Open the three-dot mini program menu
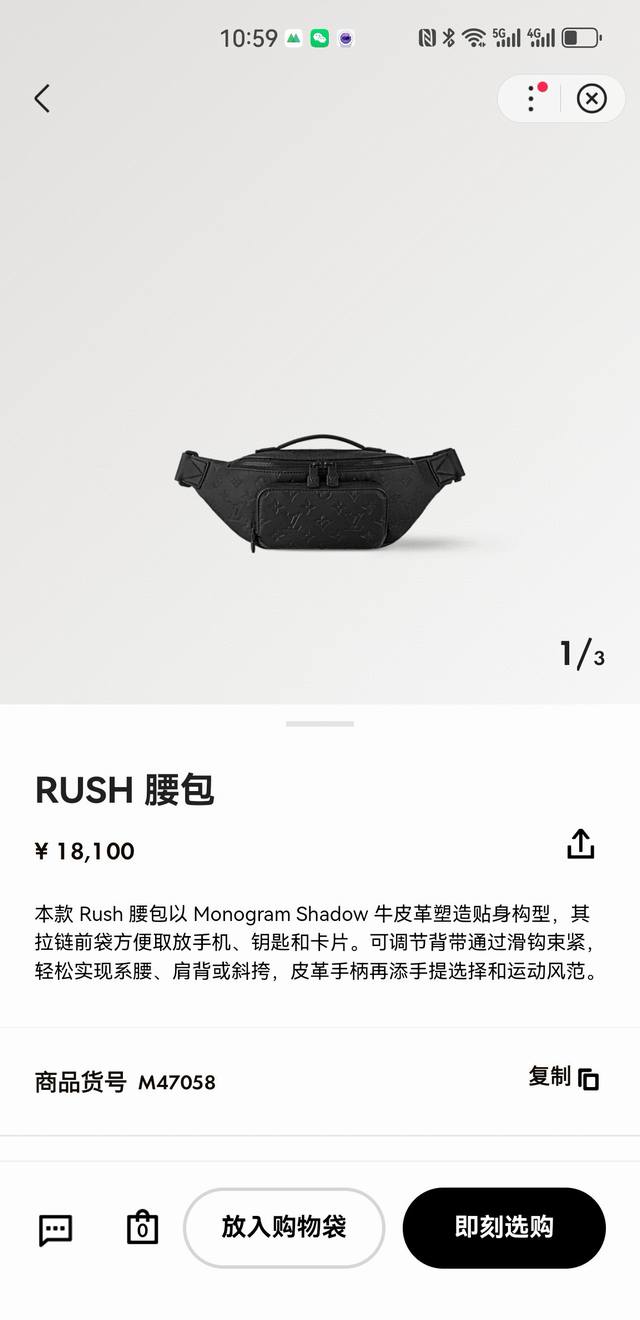The height and width of the screenshot is (1320, 640). [531, 98]
